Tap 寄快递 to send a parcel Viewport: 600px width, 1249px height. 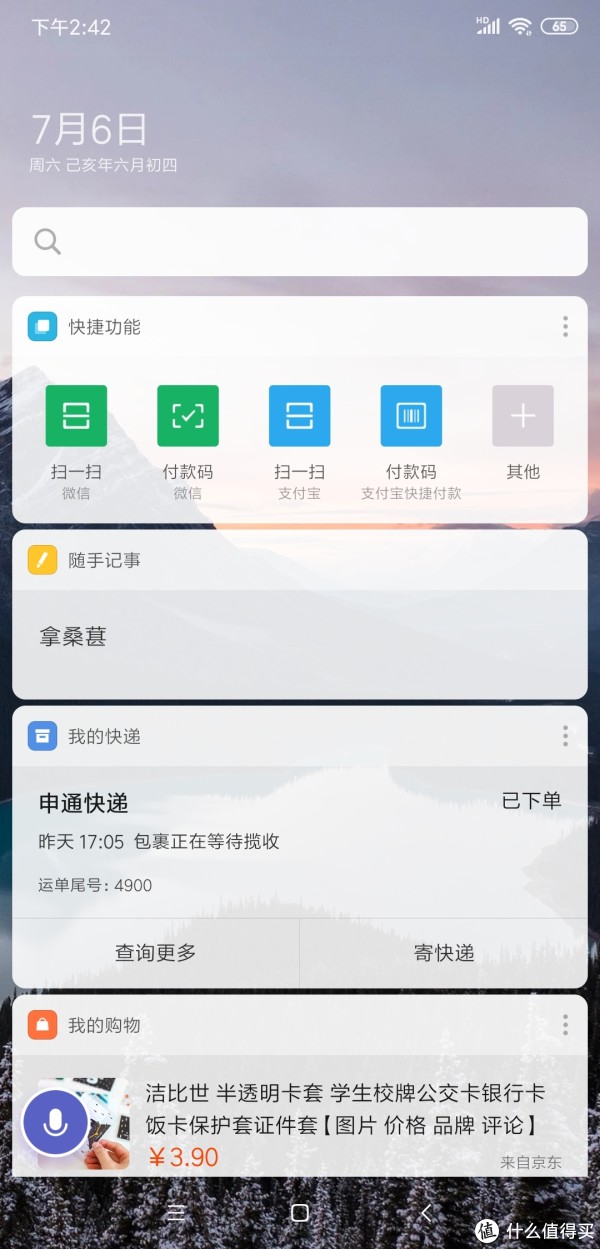pyautogui.click(x=443, y=953)
